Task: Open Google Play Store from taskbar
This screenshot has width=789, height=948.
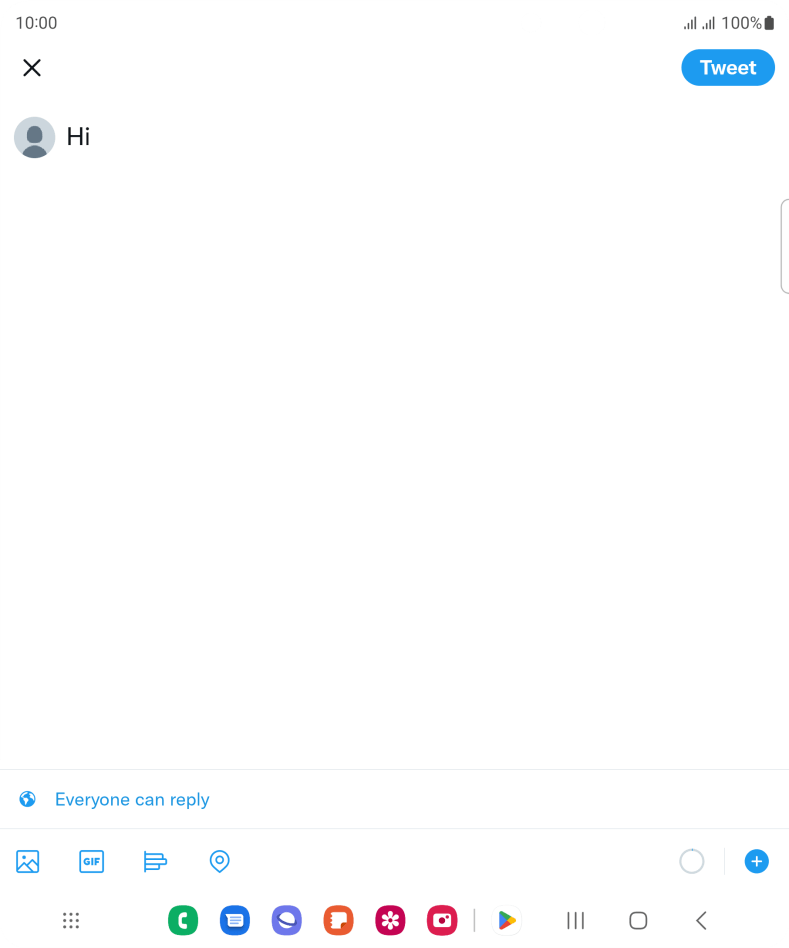Action: [x=508, y=920]
